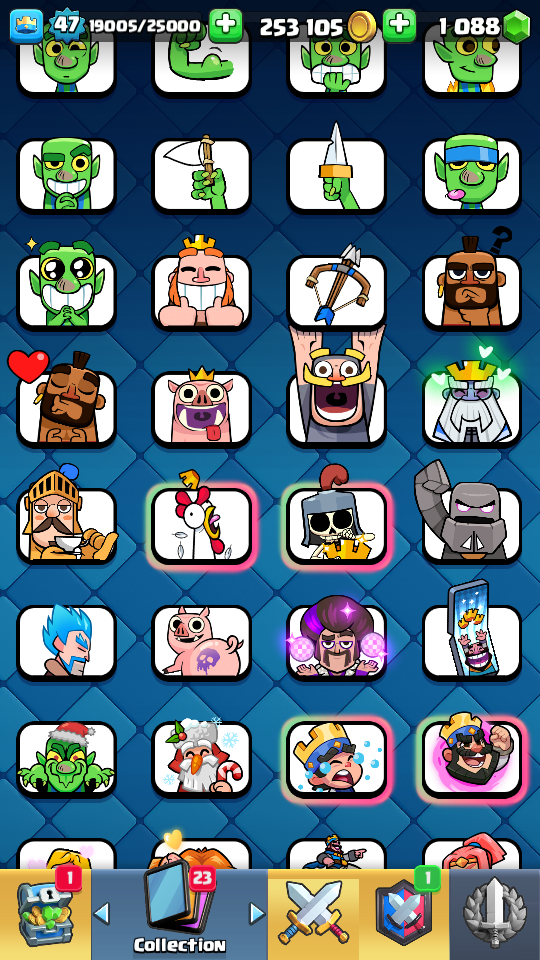Tap the green plus next to experience

225,25
